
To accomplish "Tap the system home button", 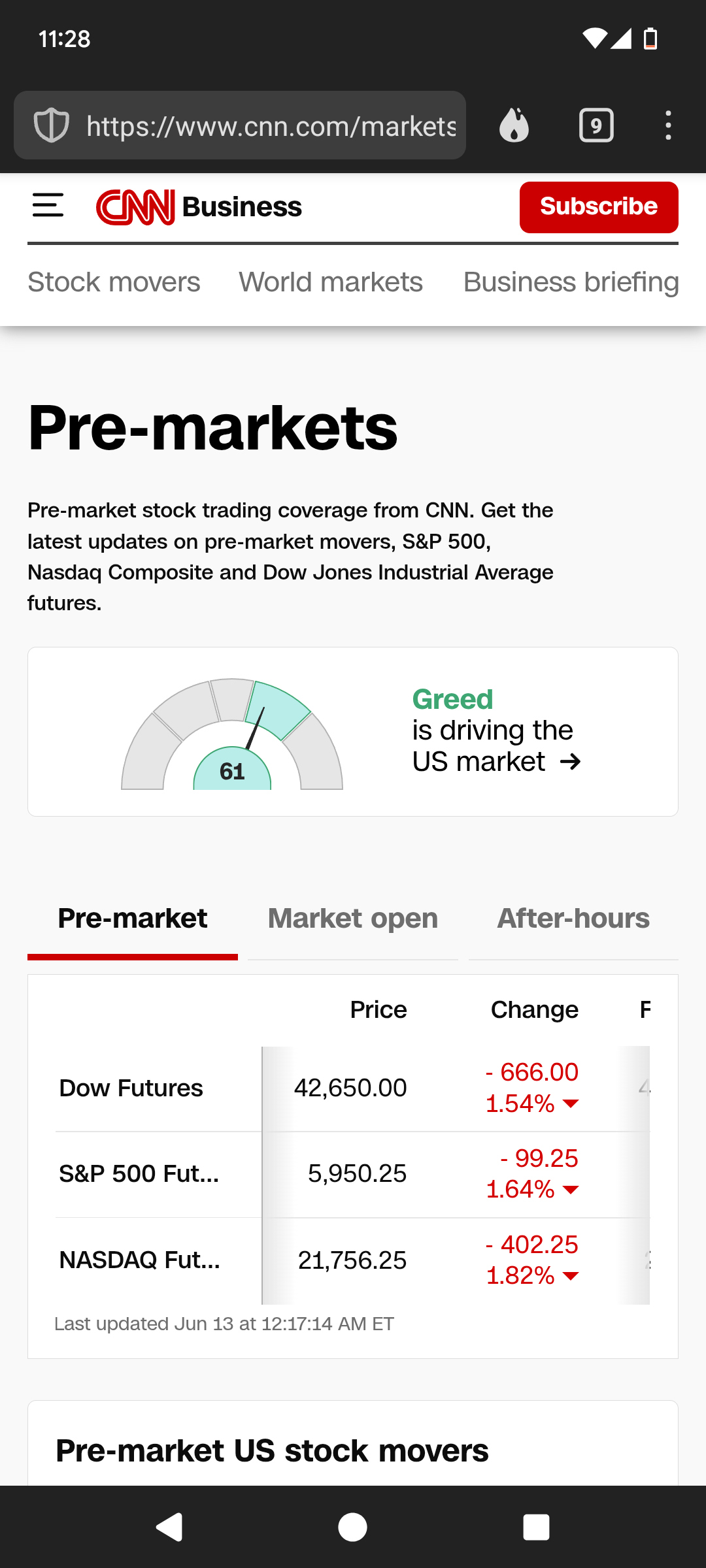I will [x=353, y=1527].
